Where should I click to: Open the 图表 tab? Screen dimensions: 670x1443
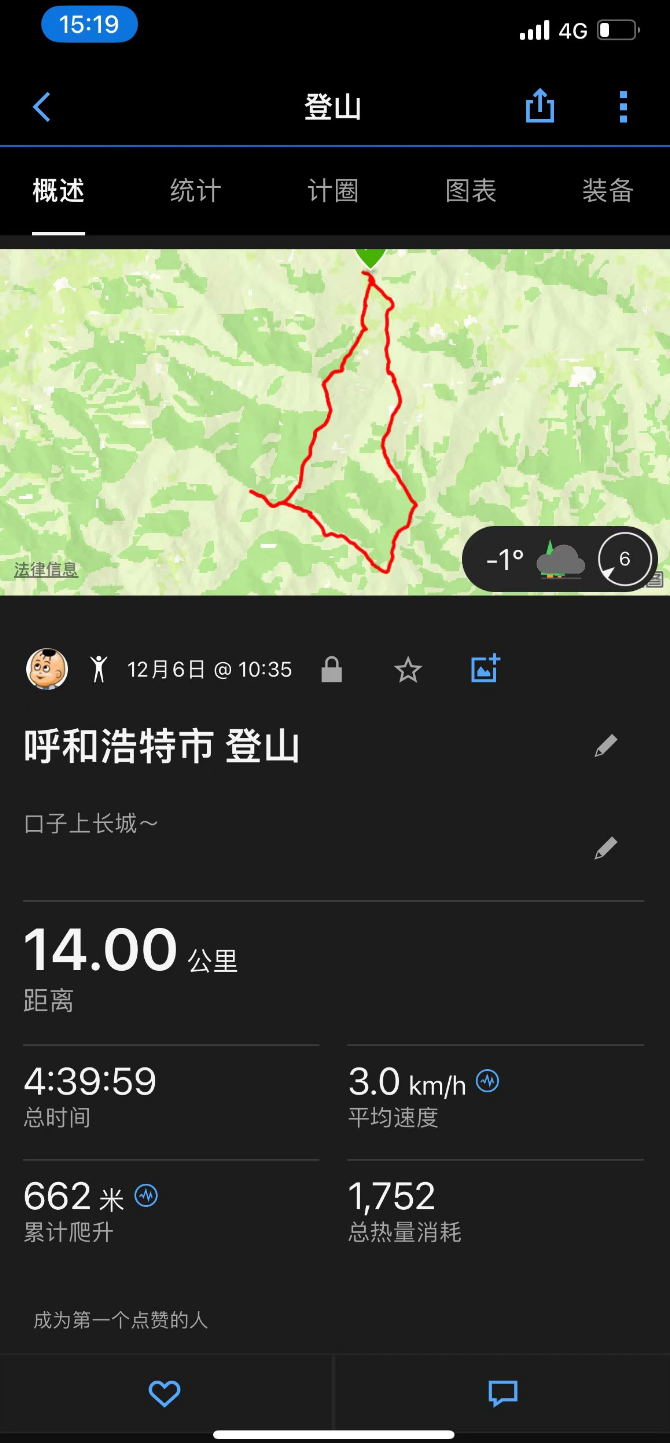click(x=471, y=190)
